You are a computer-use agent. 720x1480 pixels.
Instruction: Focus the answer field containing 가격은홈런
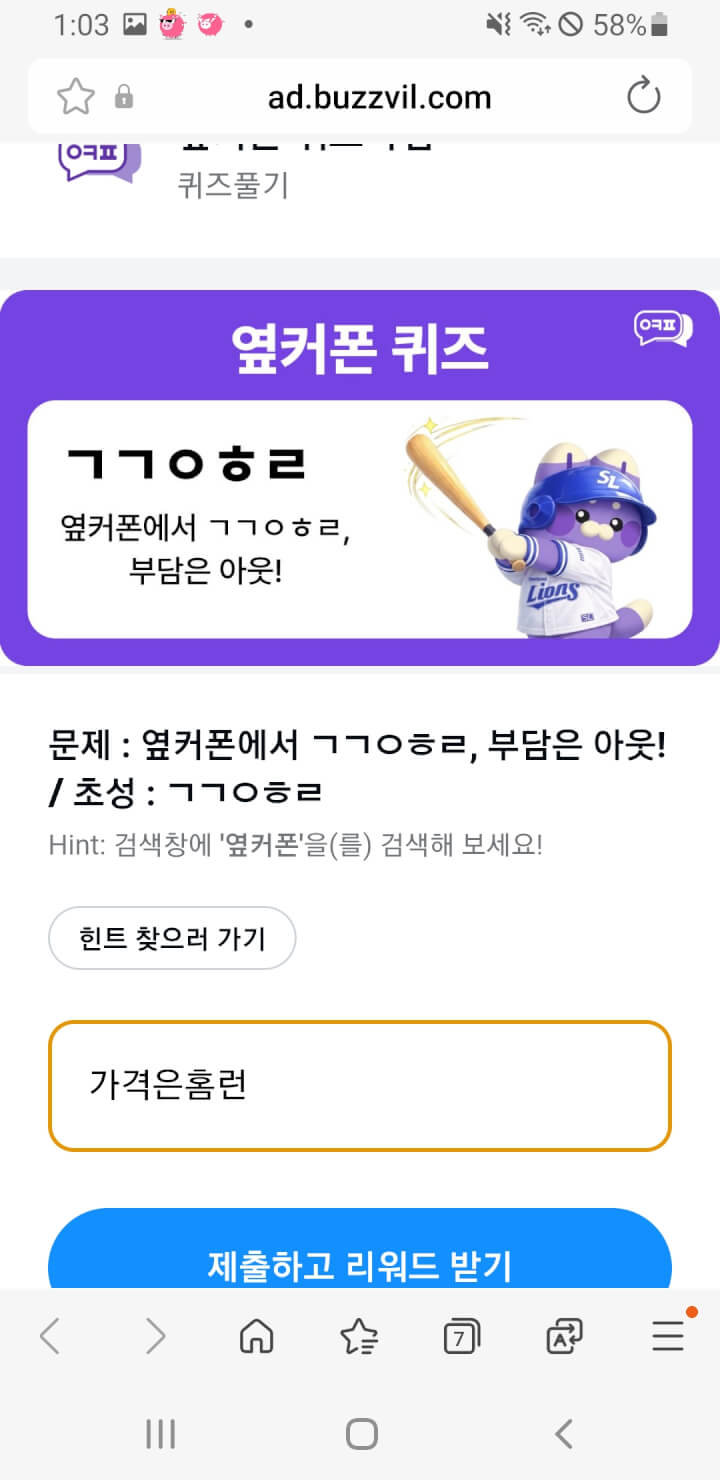360,1085
